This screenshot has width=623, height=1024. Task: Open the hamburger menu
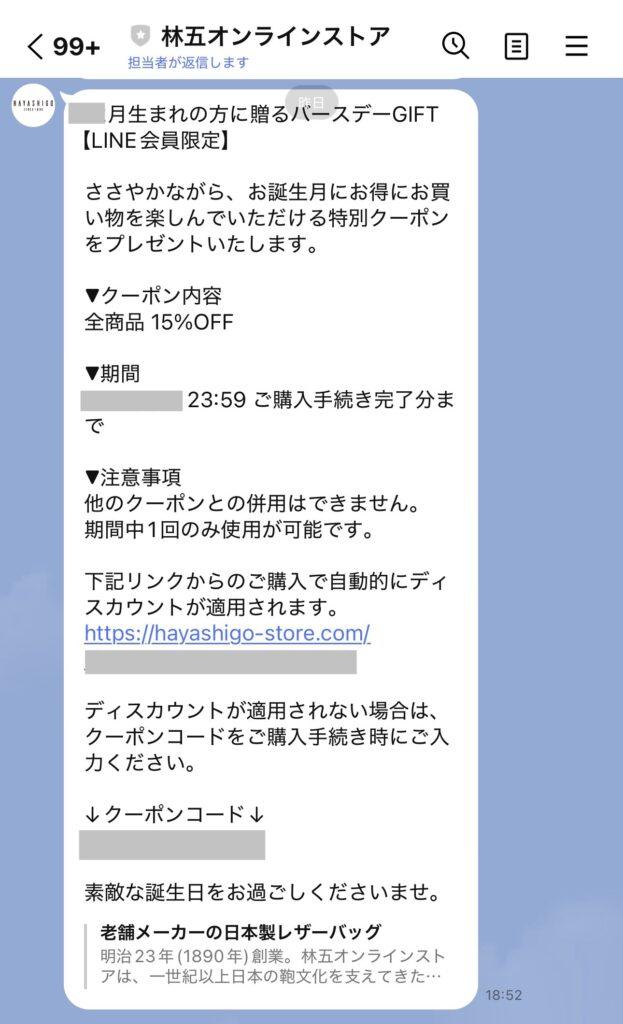point(577,46)
